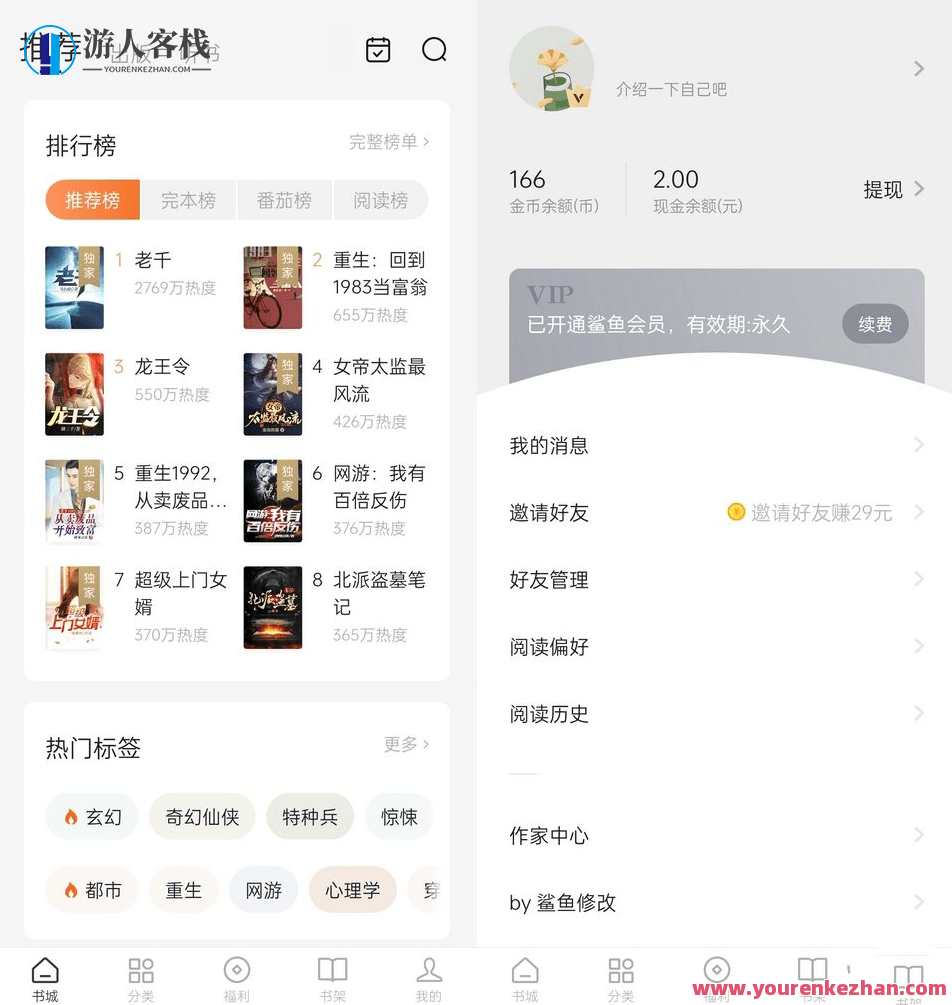The width and height of the screenshot is (952, 1005).
Task: Tap the coin icon beside 邀请好友赚29元
Action: (x=736, y=512)
